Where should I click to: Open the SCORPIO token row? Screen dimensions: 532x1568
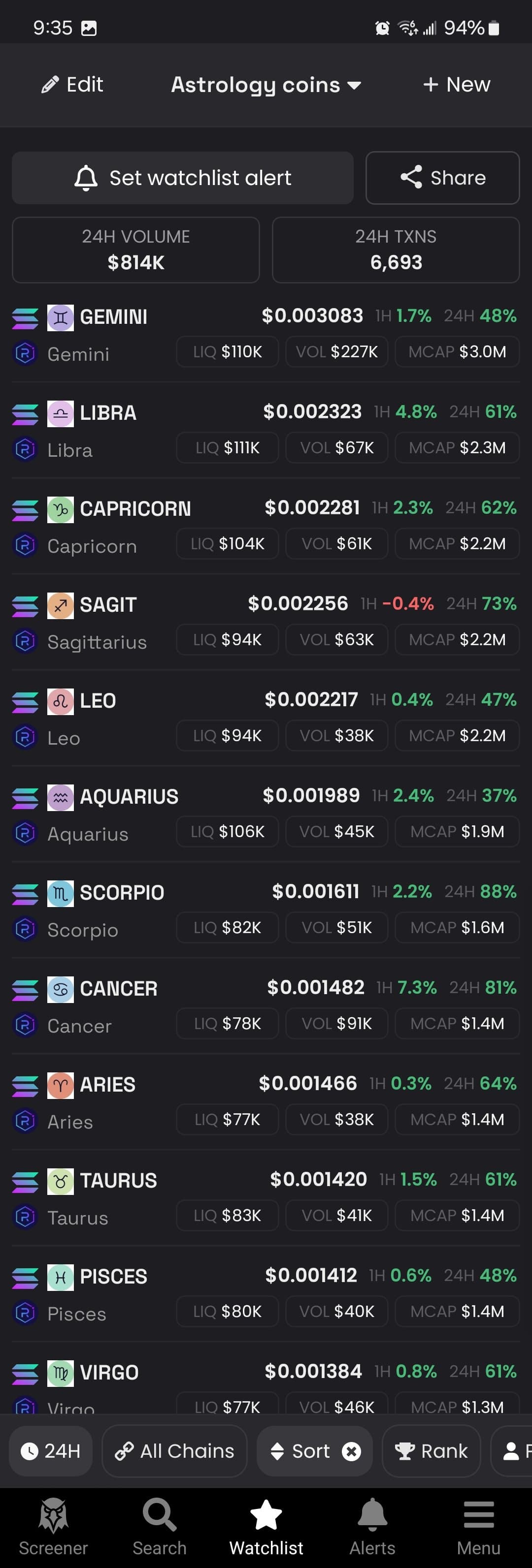point(122,893)
